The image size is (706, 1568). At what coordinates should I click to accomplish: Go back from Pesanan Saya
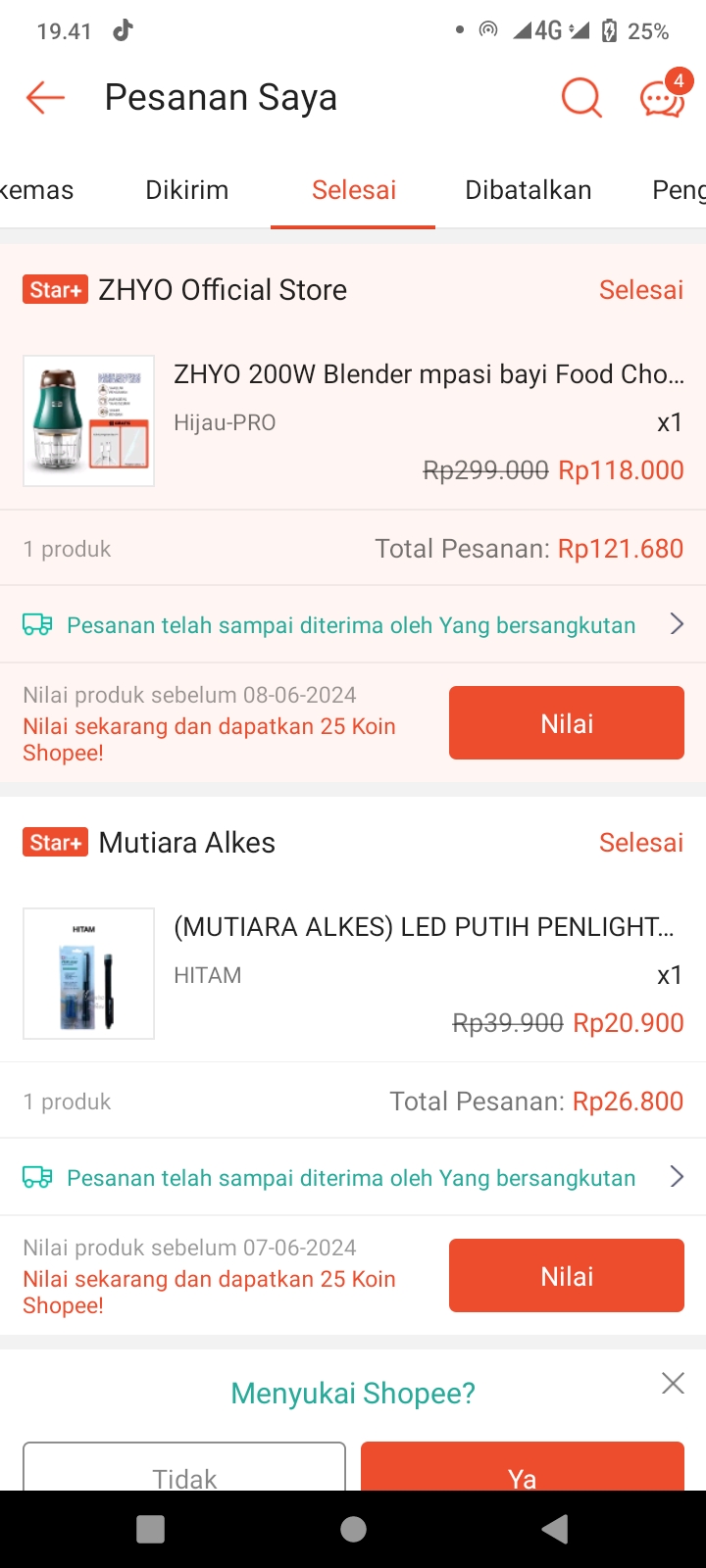[45, 98]
